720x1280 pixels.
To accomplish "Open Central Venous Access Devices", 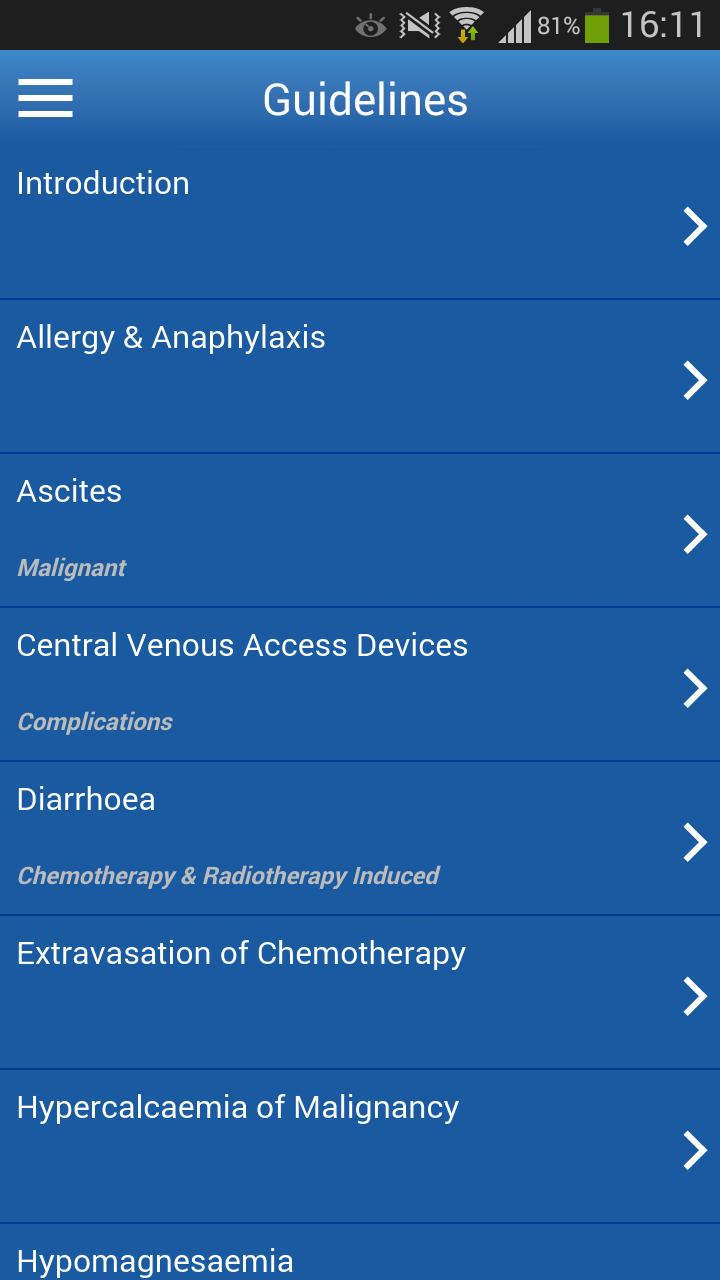I will click(360, 687).
